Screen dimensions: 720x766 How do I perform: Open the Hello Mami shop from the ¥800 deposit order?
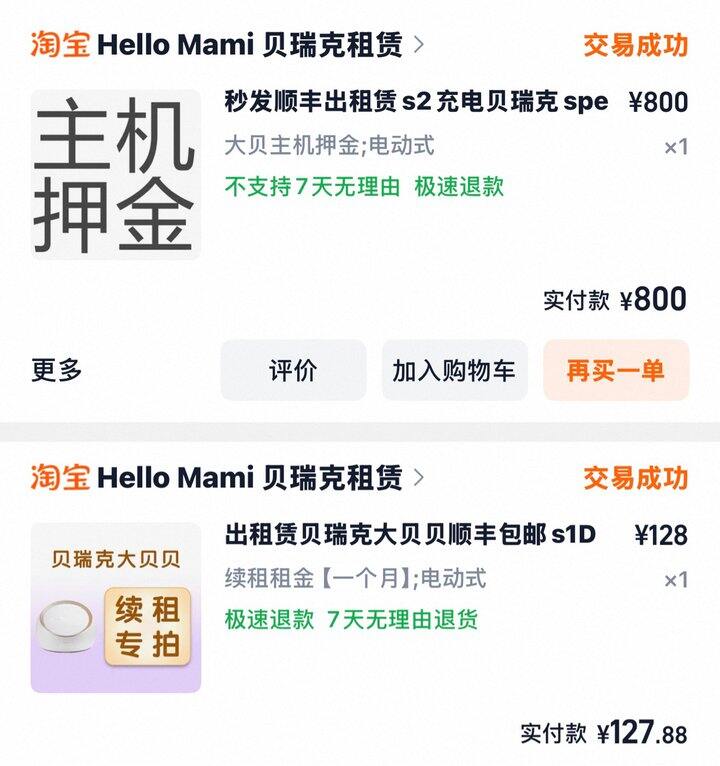250,45
